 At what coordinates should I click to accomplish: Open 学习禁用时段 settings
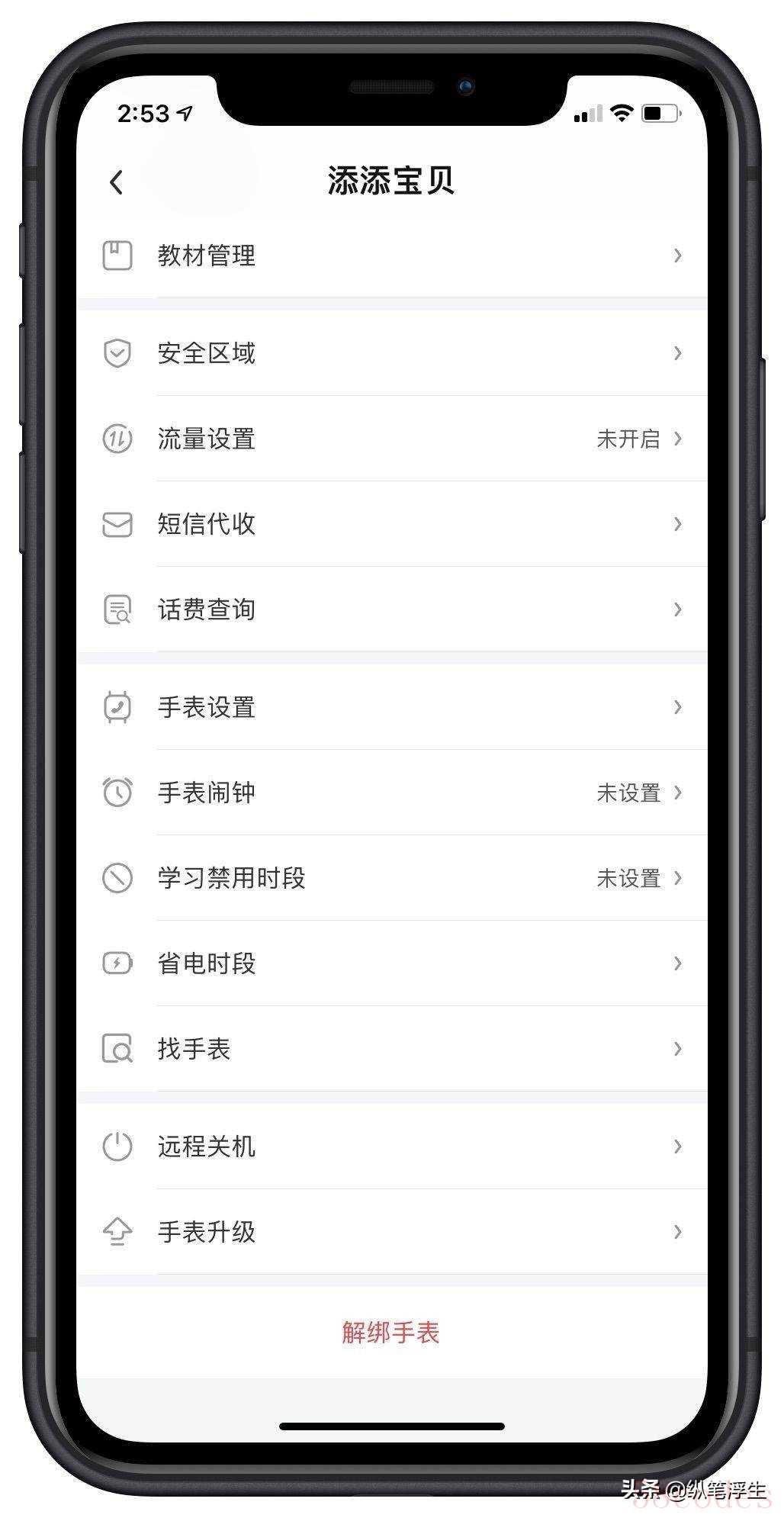(x=391, y=878)
